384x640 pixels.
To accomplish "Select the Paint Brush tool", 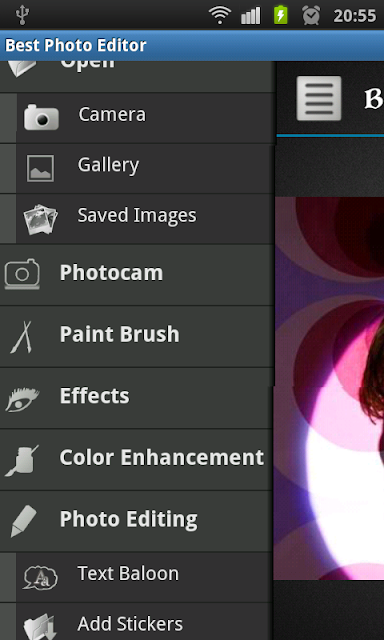I will pyautogui.click(x=137, y=337).
